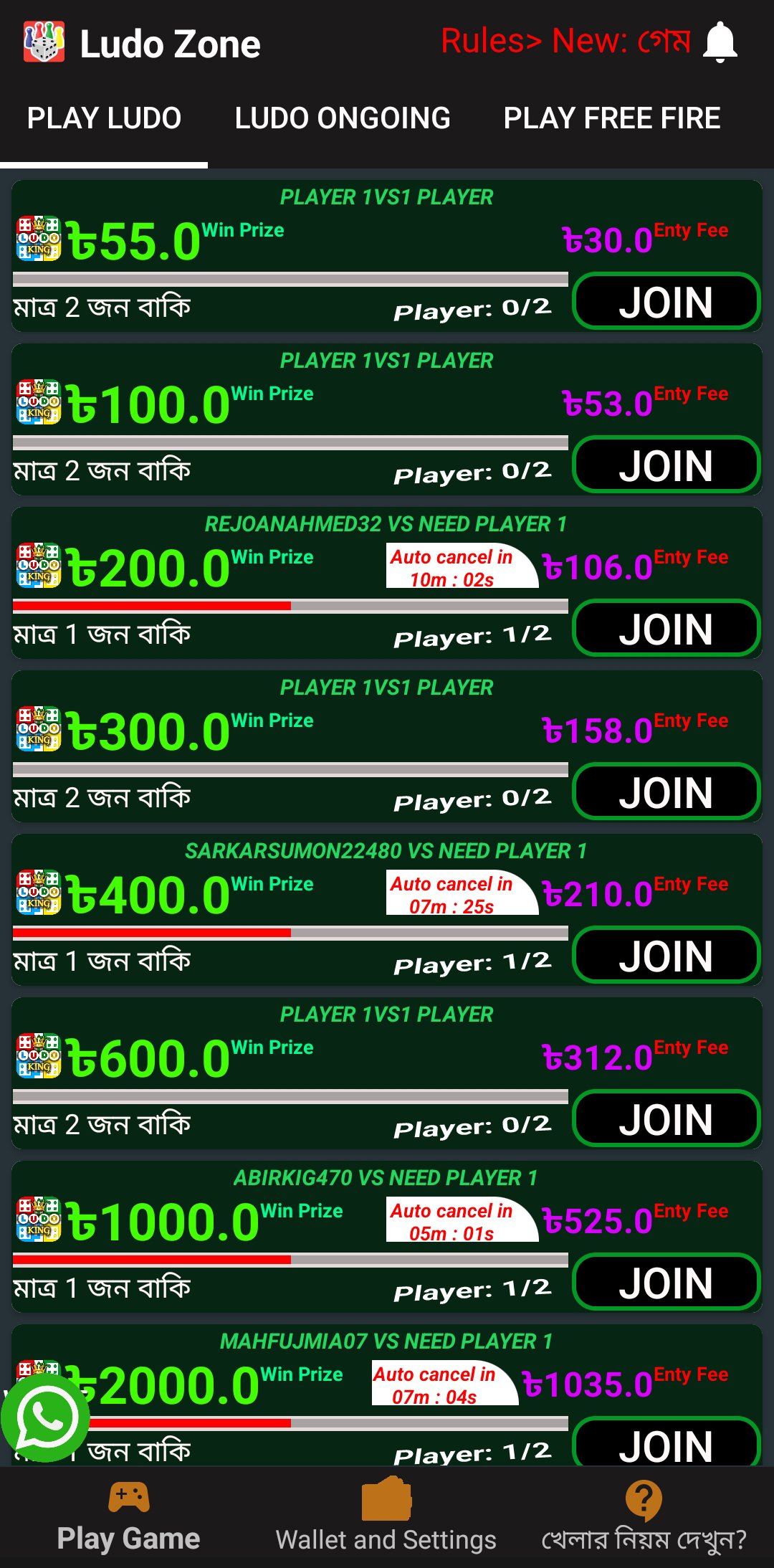Join REJOANAHMED32's ৳200.0 match
This screenshot has height=1568, width=774.
coord(666,629)
